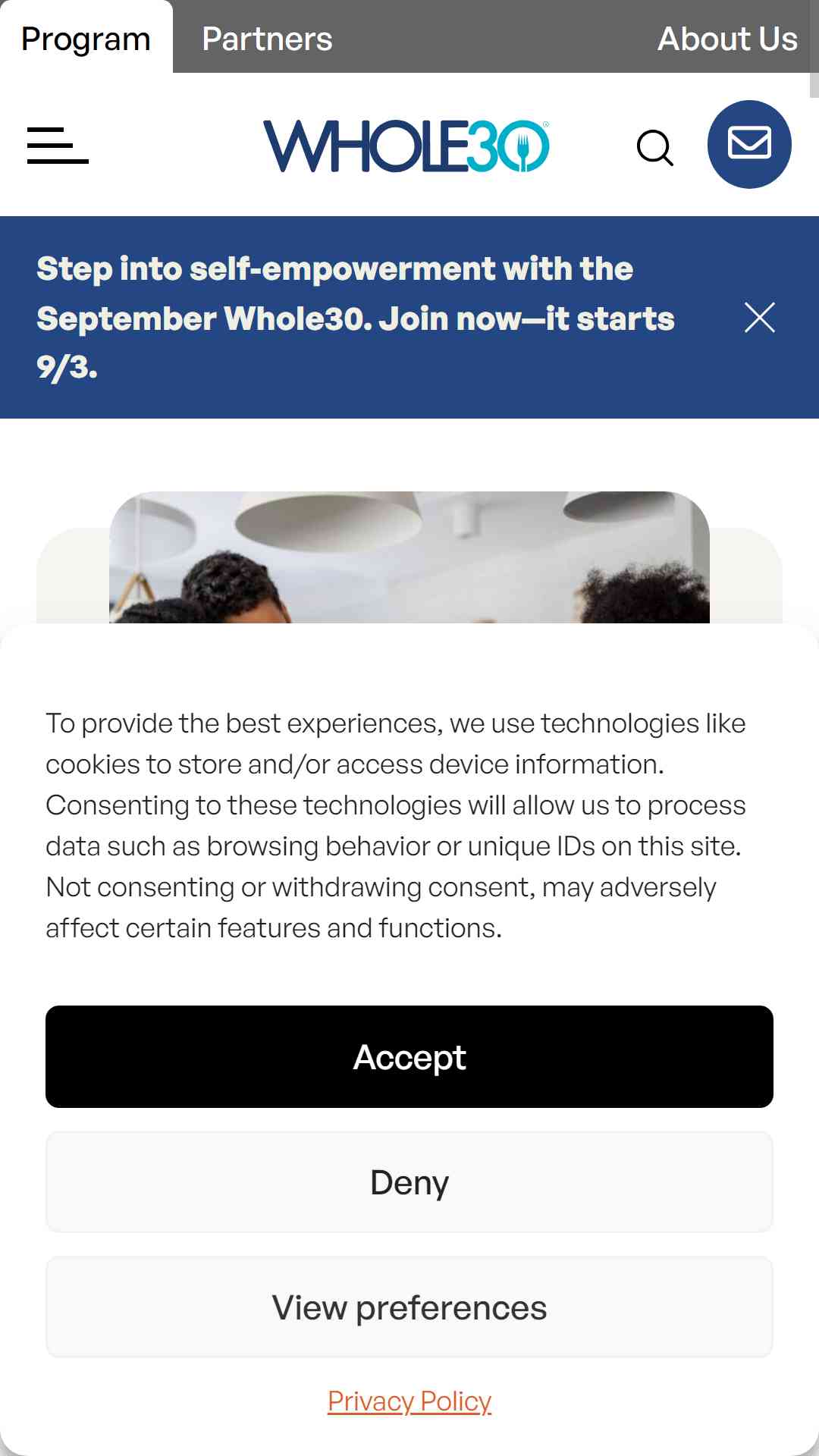
Task: Open the Privacy Policy link
Action: click(409, 1401)
